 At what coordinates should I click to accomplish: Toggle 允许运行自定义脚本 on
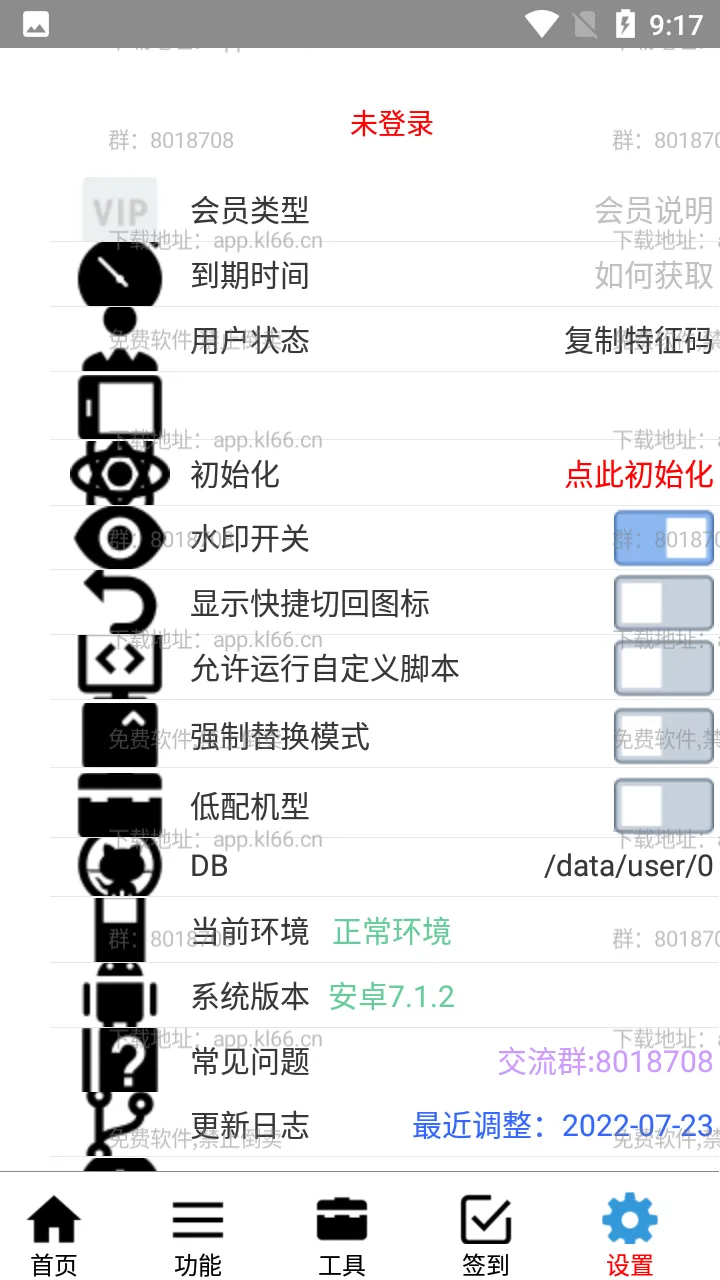664,669
